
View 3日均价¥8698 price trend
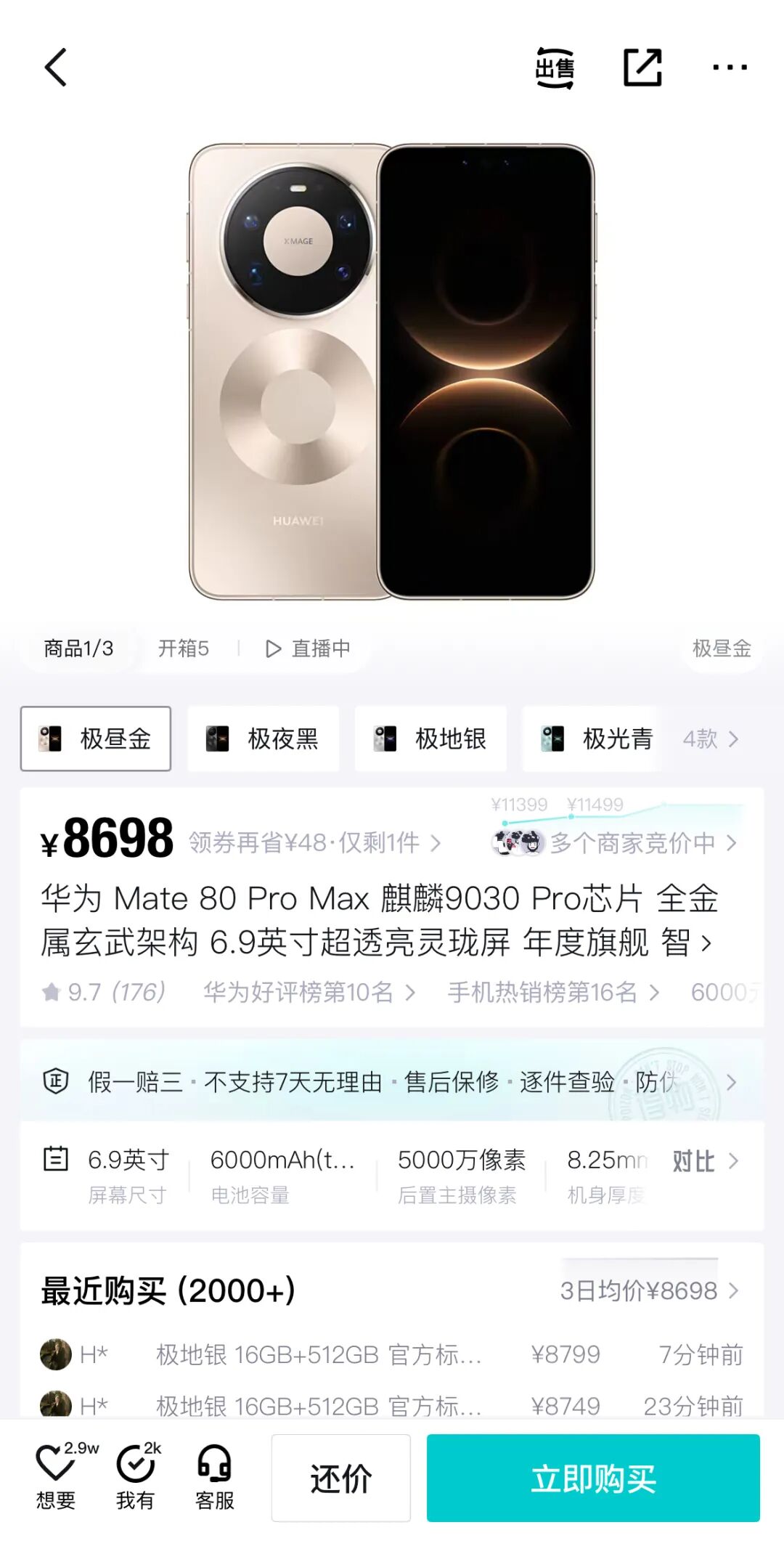649,1291
